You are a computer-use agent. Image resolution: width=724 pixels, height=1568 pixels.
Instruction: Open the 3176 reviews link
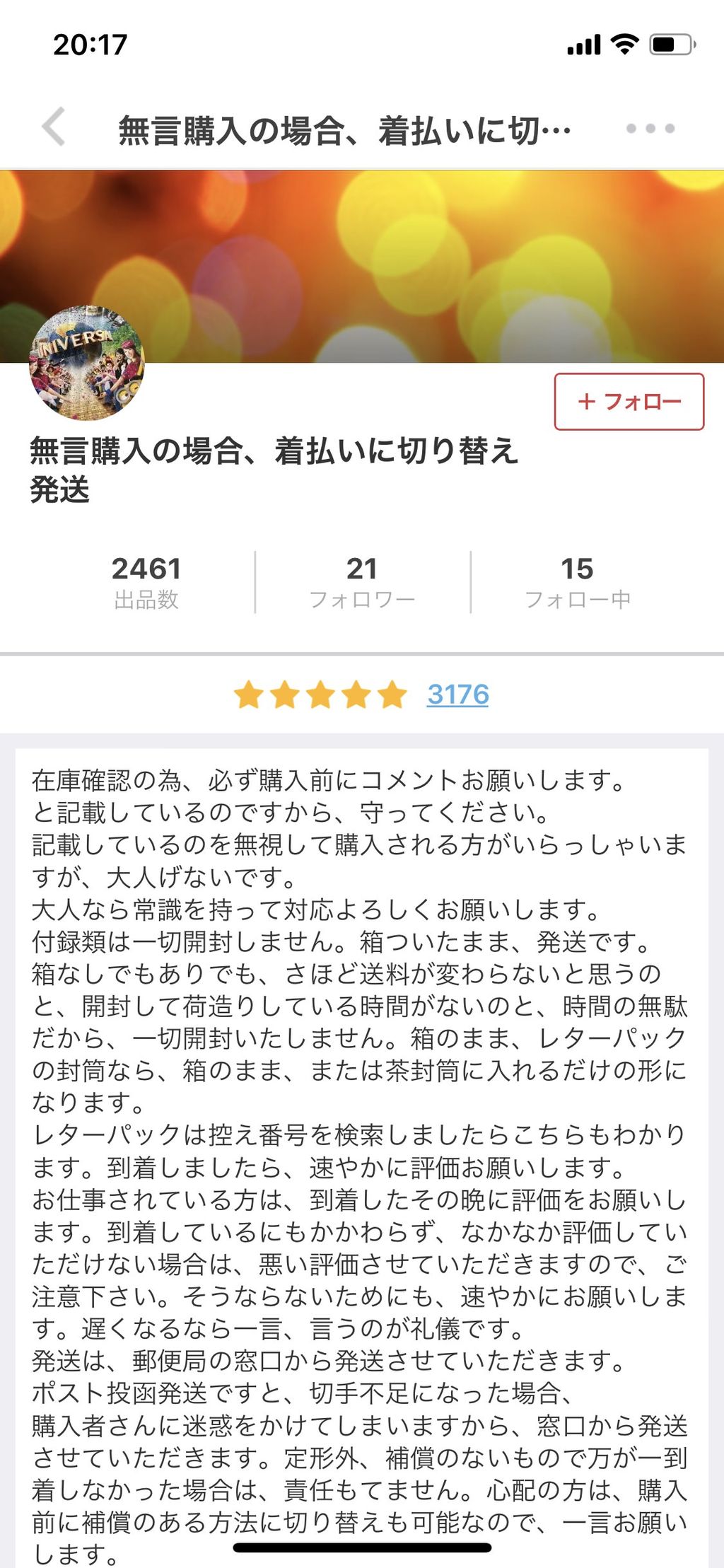[x=457, y=695]
